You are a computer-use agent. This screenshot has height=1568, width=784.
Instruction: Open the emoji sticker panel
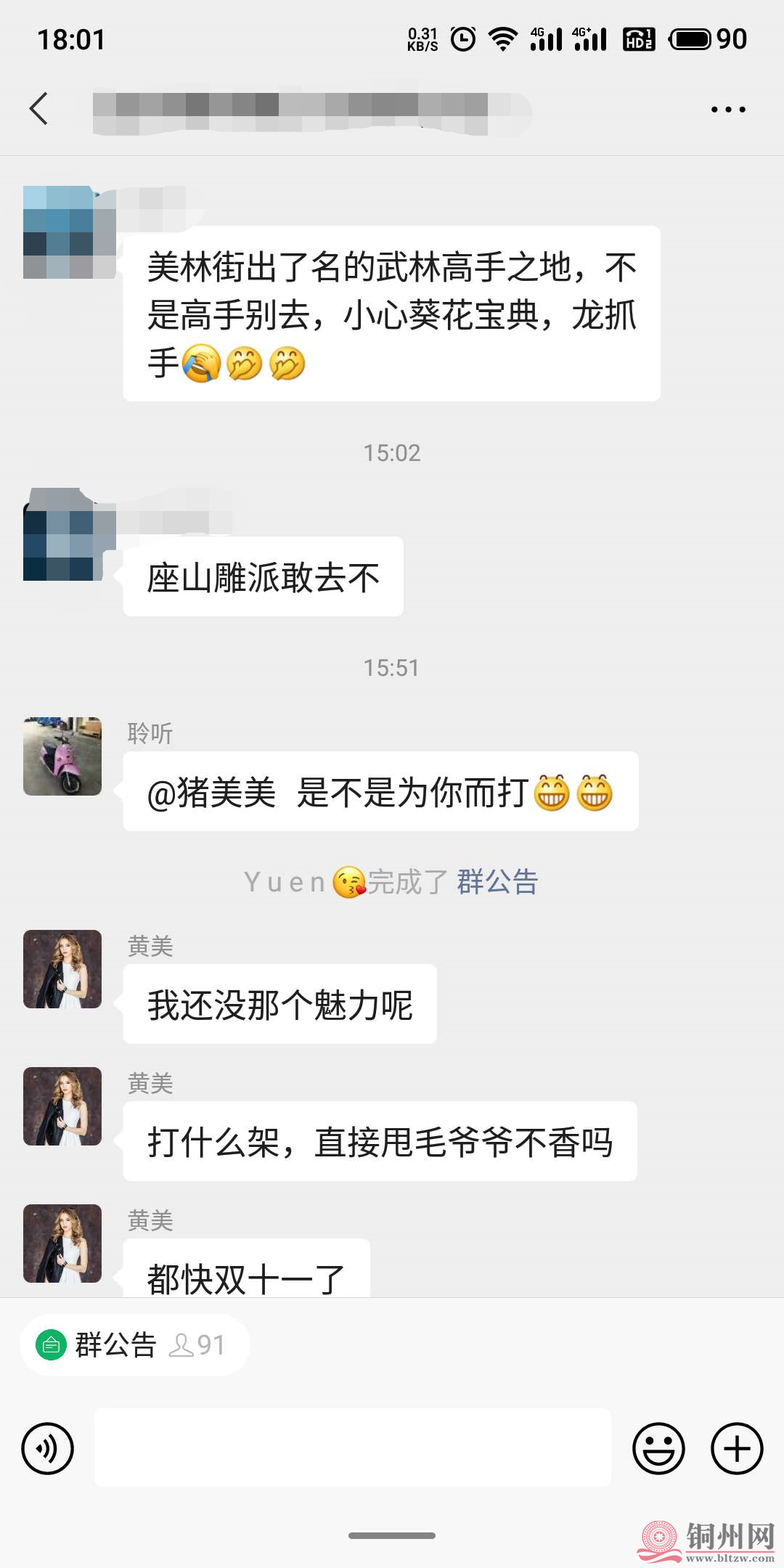tap(658, 1448)
